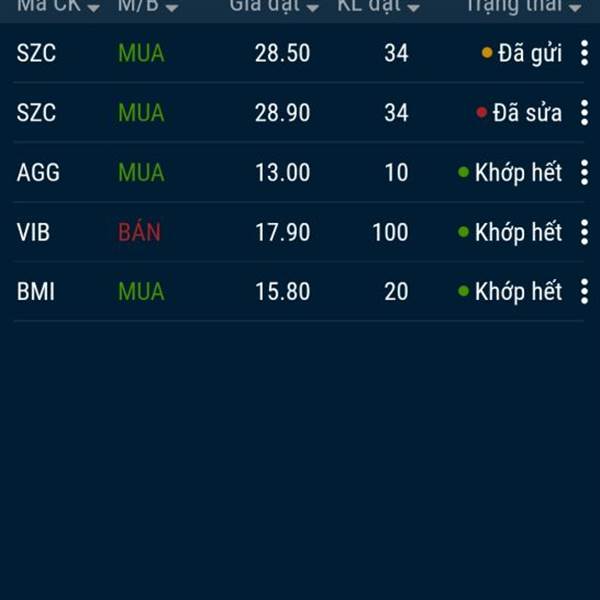Open the three-dot menu for BMI order
The width and height of the screenshot is (600, 600).
coord(584,292)
